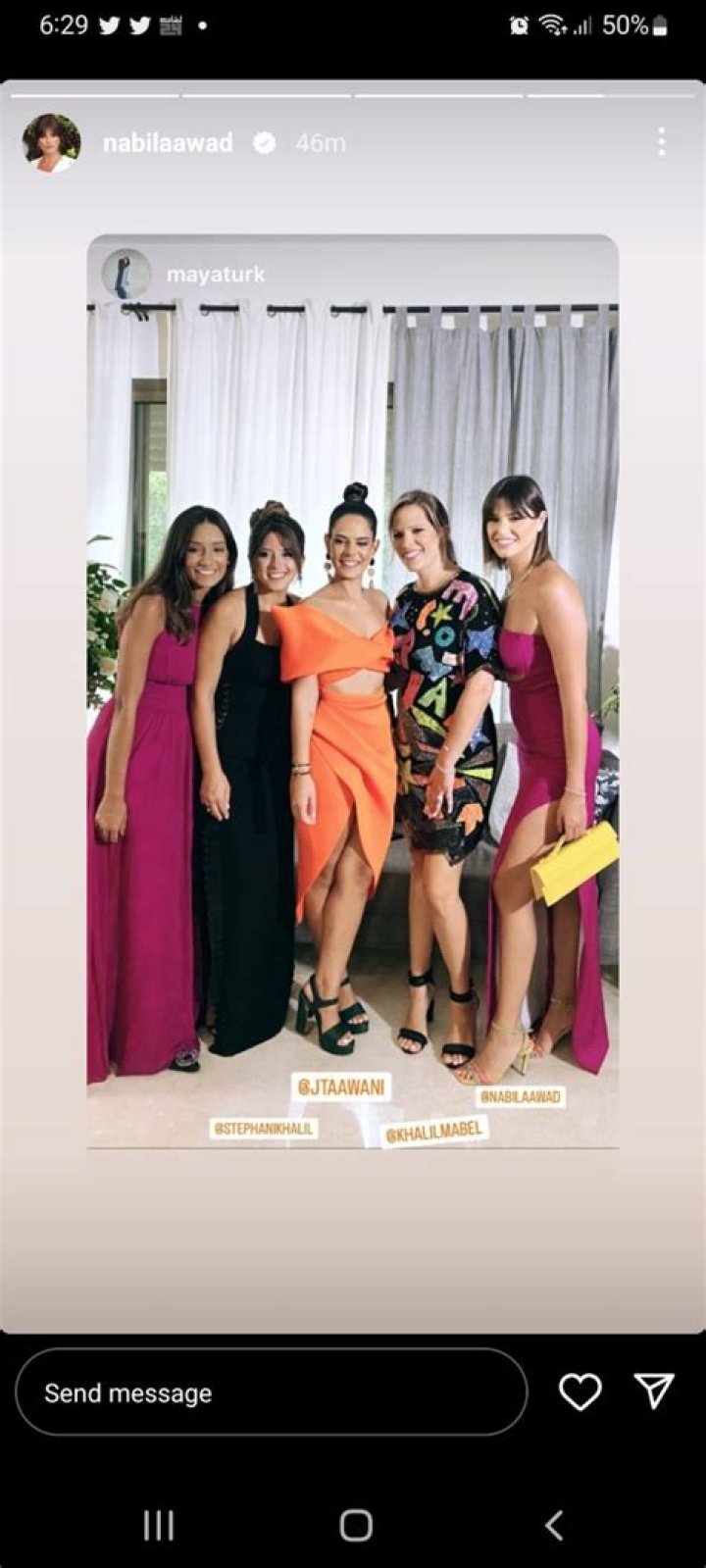The image size is (706, 1568).
Task: Open recent apps
Action: point(158,1525)
